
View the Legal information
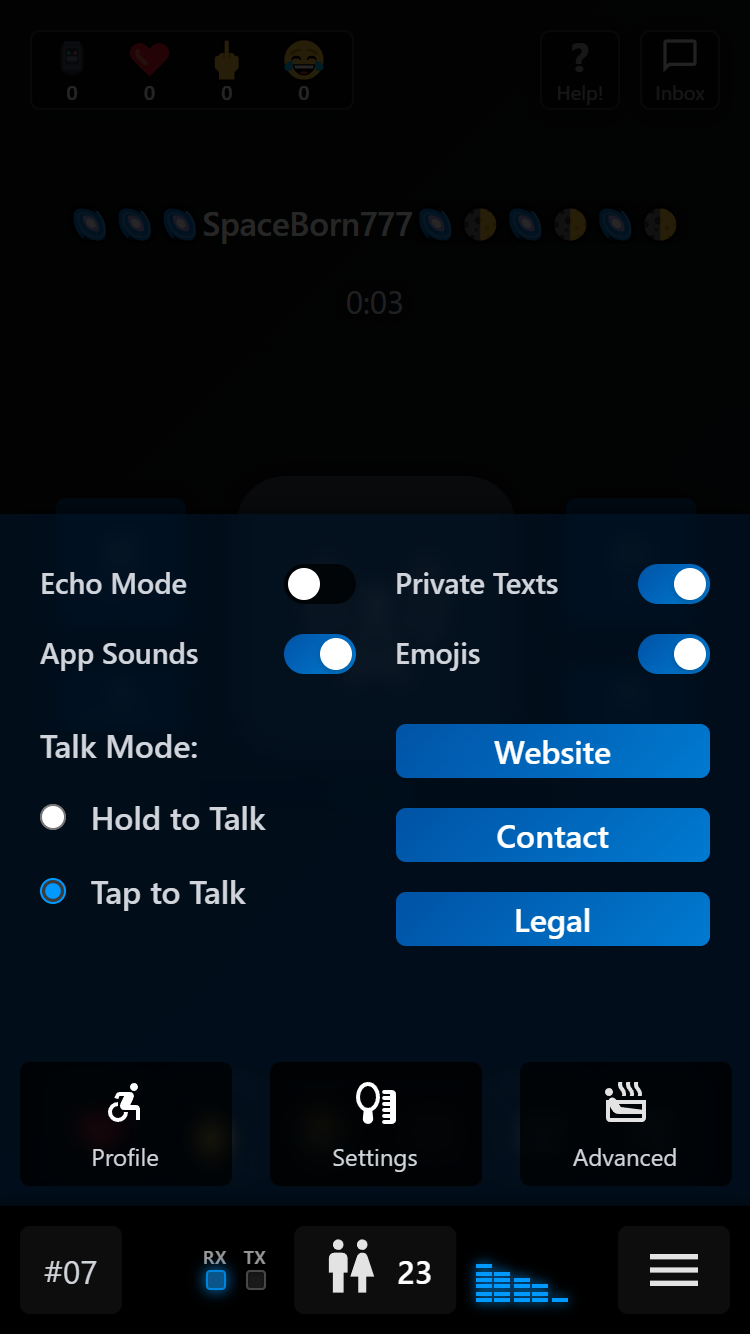point(552,919)
